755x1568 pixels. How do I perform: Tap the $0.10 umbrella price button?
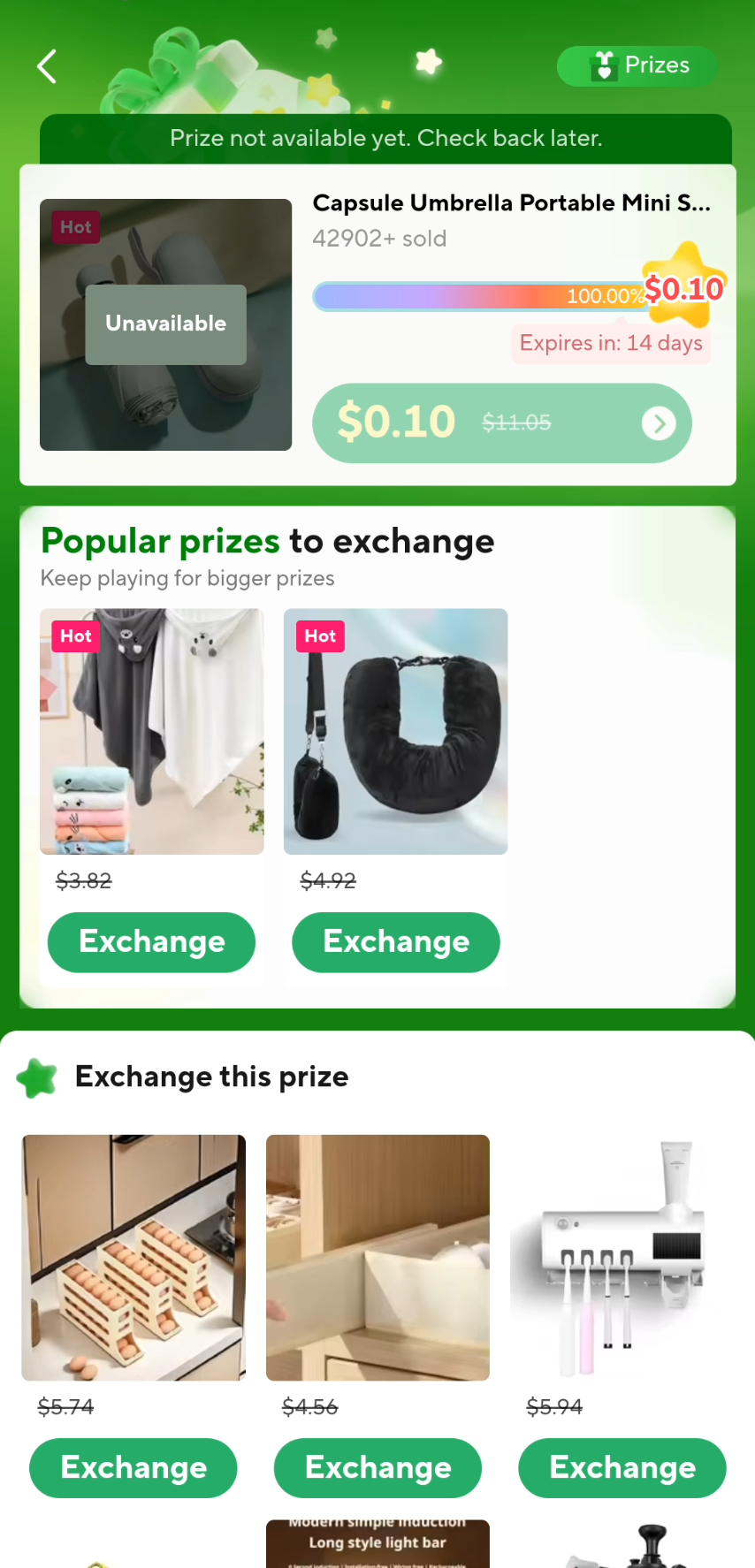501,422
